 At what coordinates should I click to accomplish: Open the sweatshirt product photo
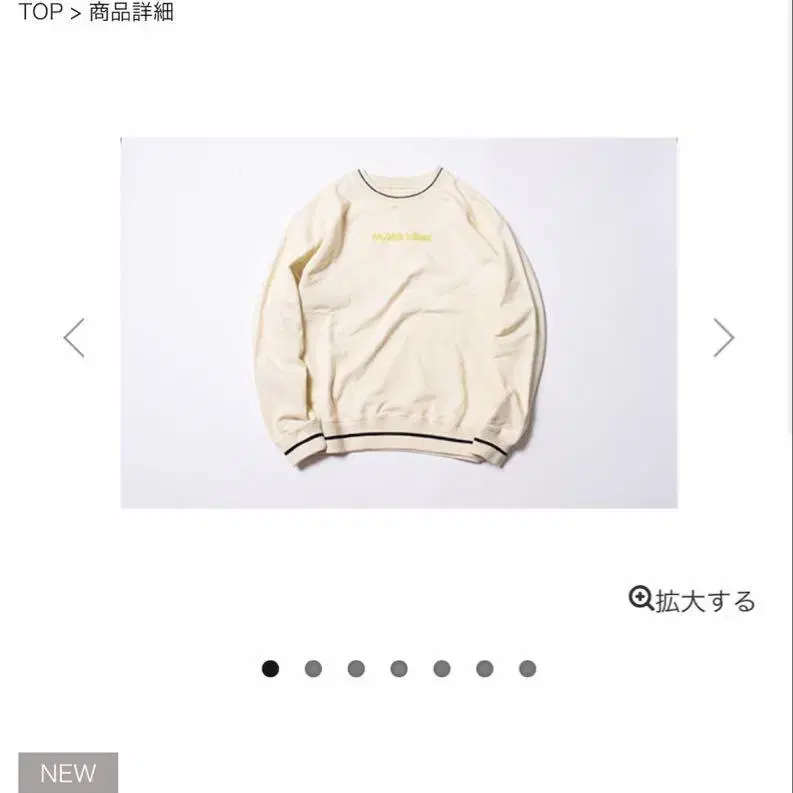(399, 323)
